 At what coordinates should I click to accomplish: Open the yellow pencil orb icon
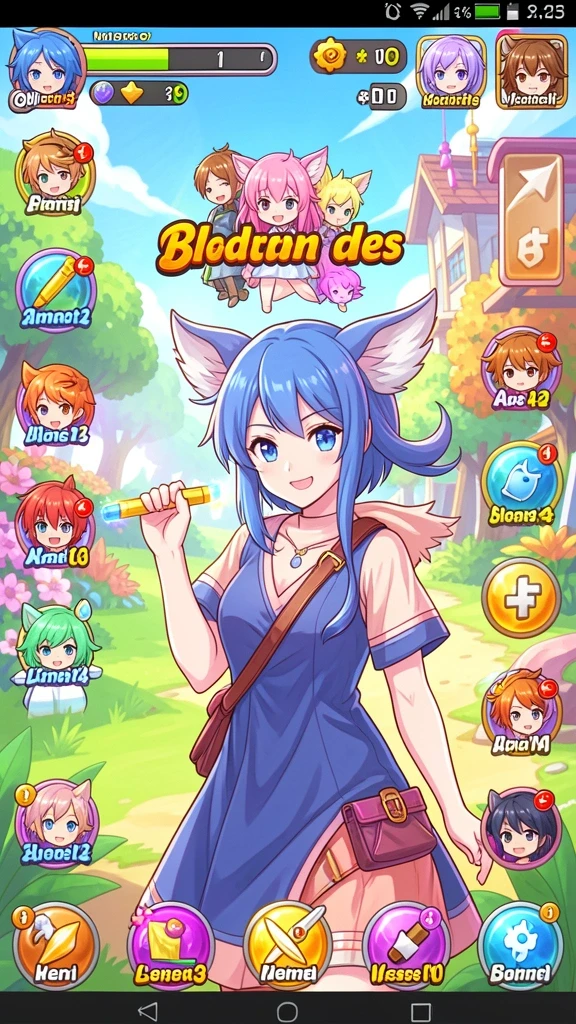tap(56, 290)
